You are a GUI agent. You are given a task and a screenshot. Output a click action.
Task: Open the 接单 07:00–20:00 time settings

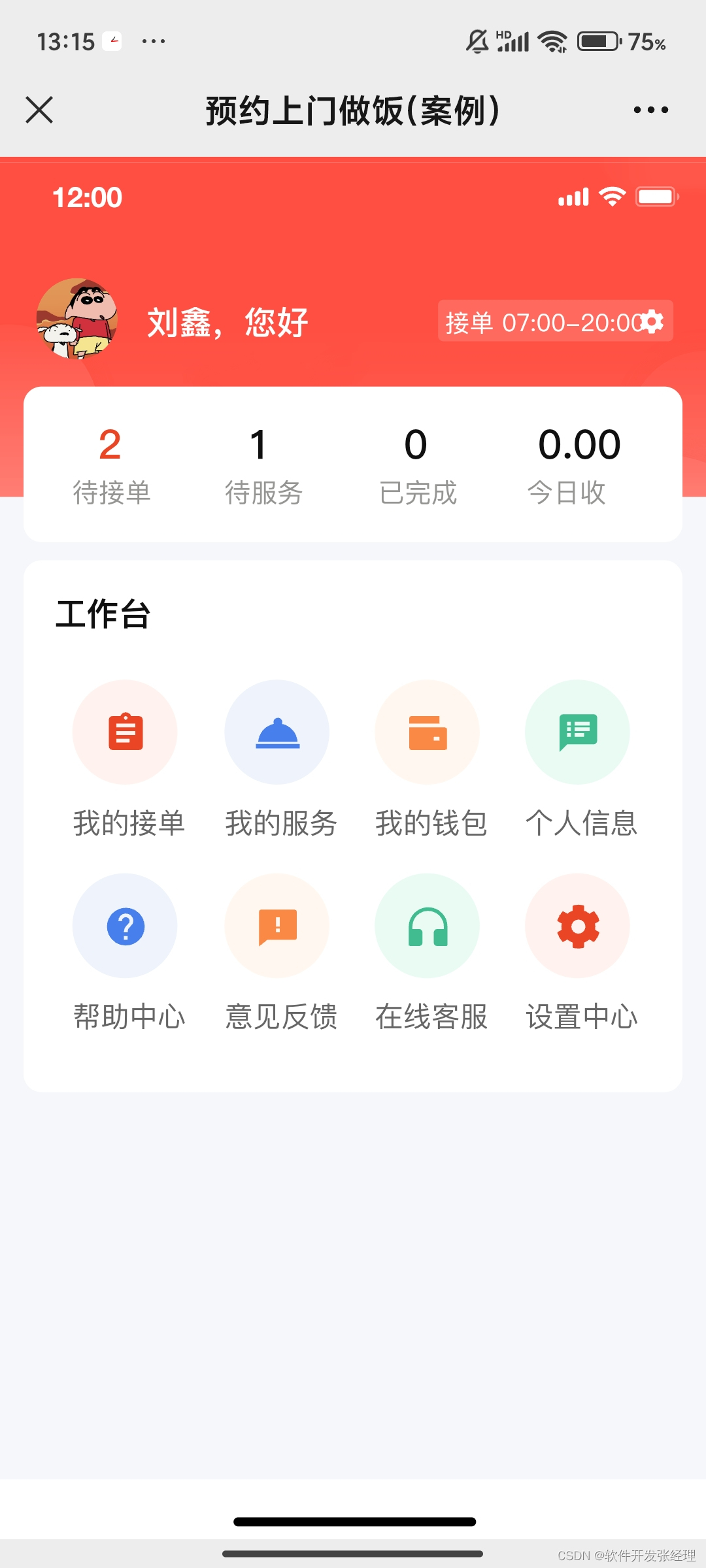point(555,321)
